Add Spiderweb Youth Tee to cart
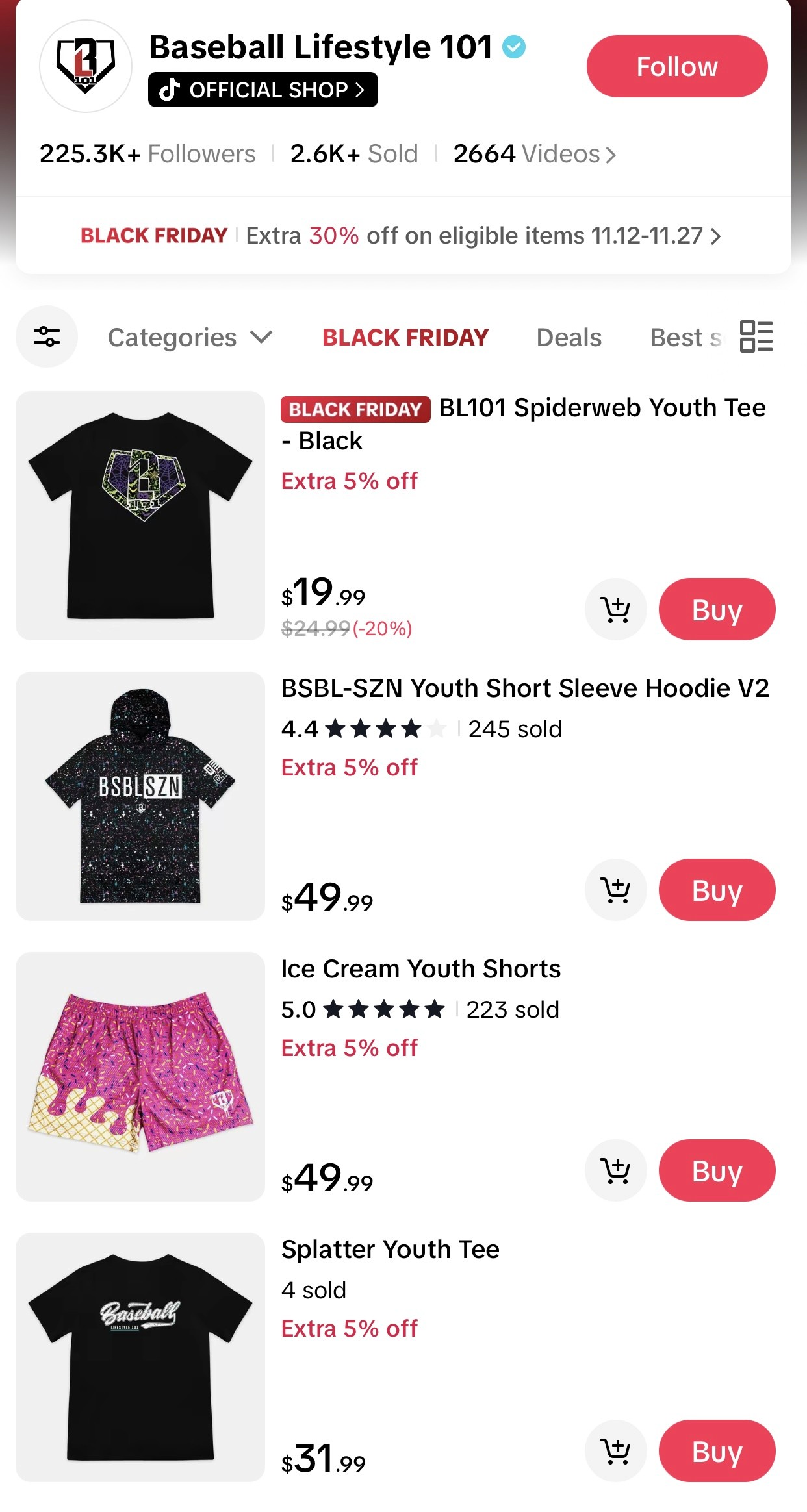 coord(615,609)
